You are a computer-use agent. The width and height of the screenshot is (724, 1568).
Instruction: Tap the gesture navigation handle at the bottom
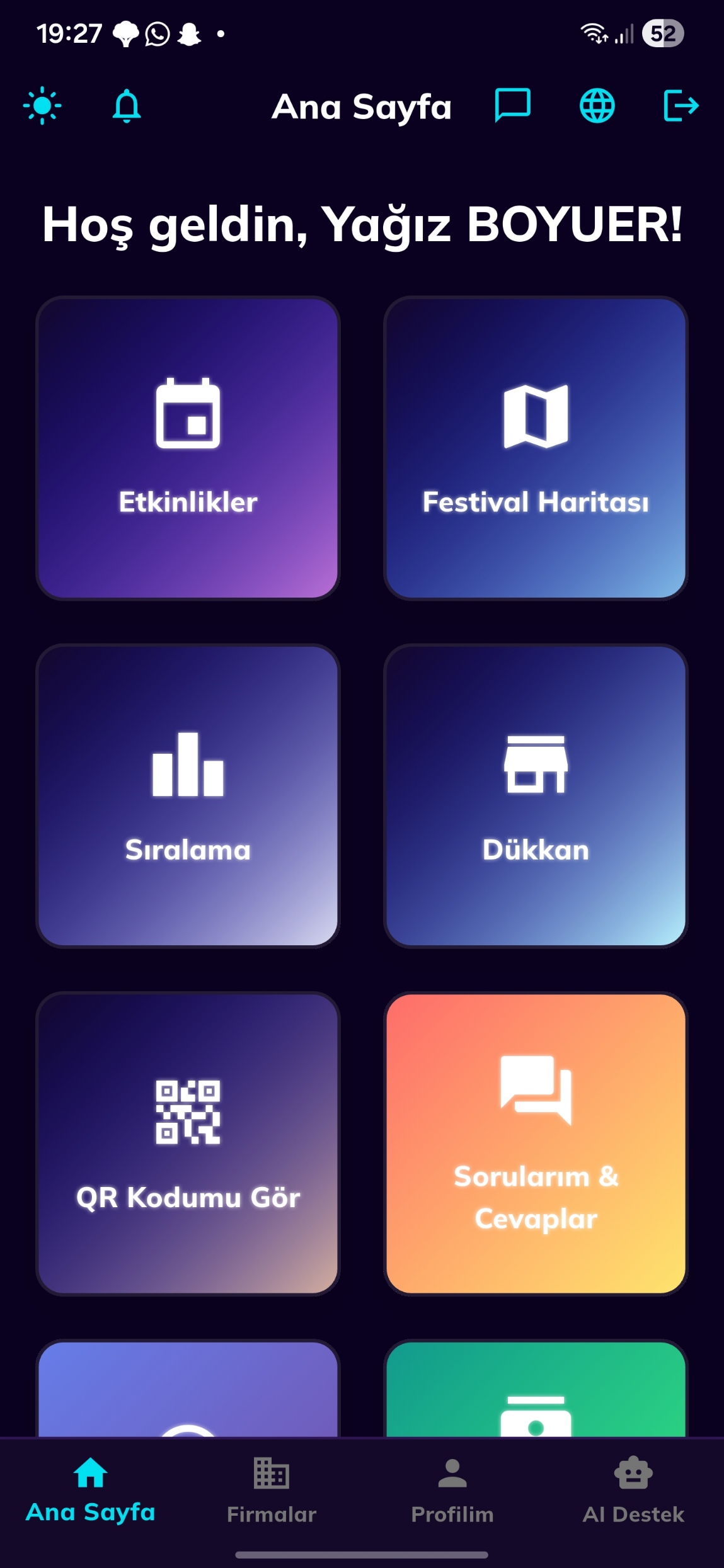coord(362,1553)
